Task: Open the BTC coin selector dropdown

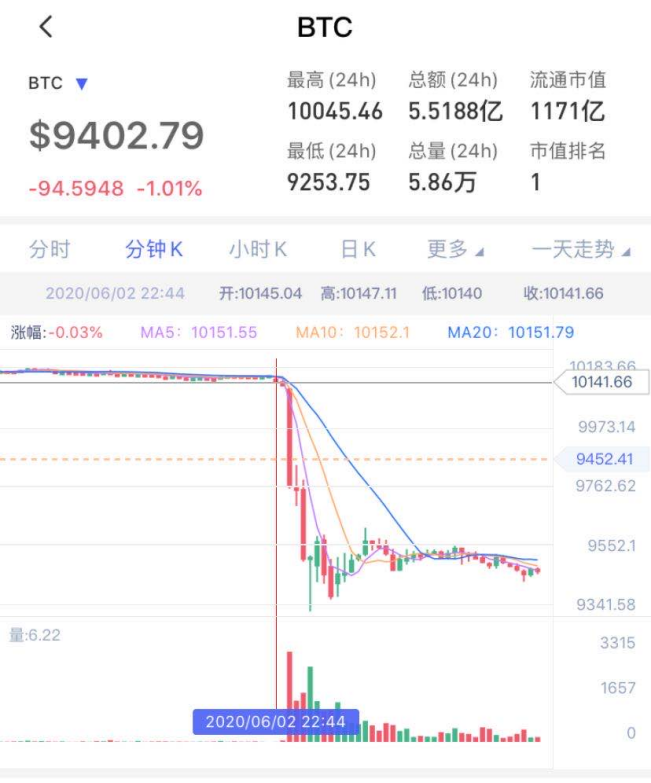Action: (58, 83)
